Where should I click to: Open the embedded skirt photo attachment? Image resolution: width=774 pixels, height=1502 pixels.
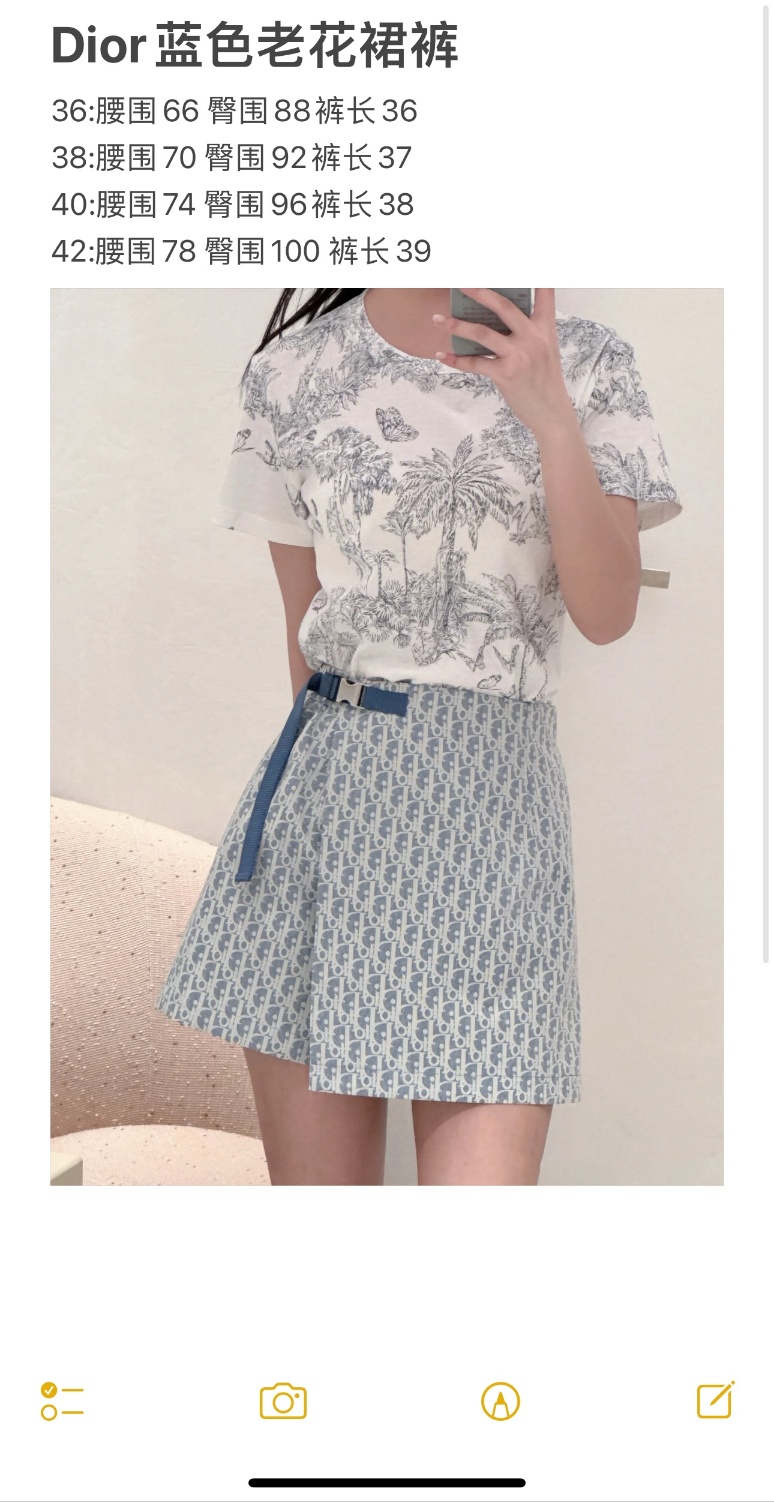pyautogui.click(x=386, y=736)
